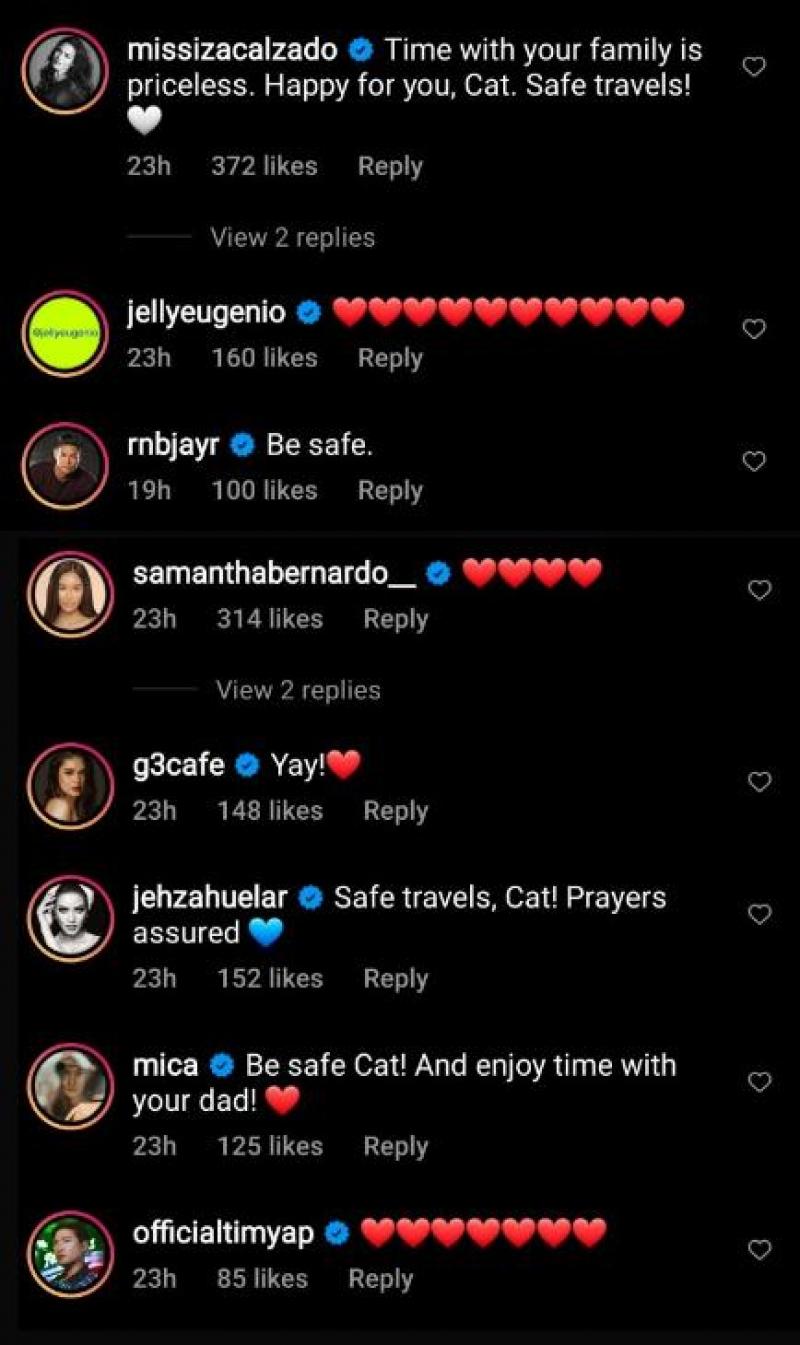Reply to rnbjayr's comment
Image resolution: width=800 pixels, height=1345 pixels.
pyautogui.click(x=390, y=491)
